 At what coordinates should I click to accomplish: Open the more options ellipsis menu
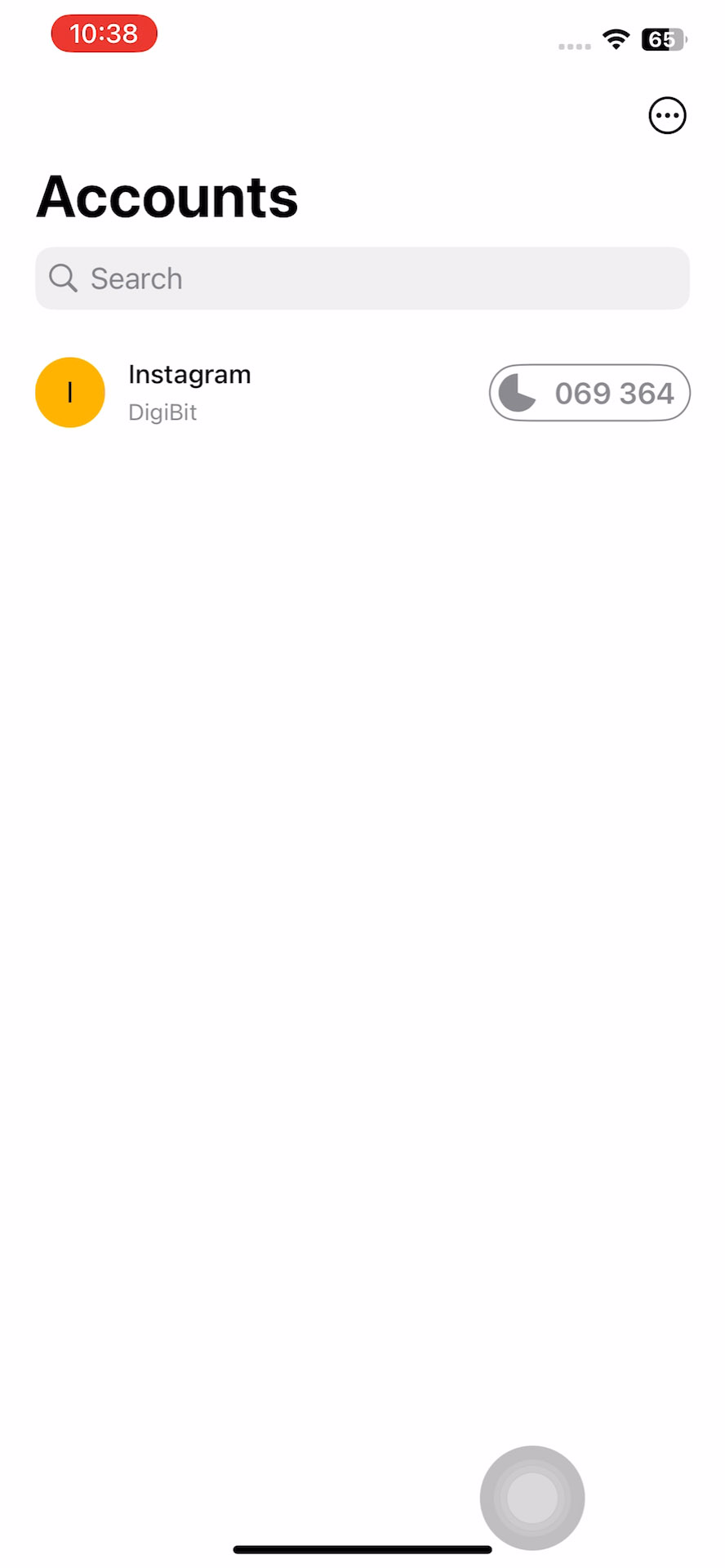point(667,116)
